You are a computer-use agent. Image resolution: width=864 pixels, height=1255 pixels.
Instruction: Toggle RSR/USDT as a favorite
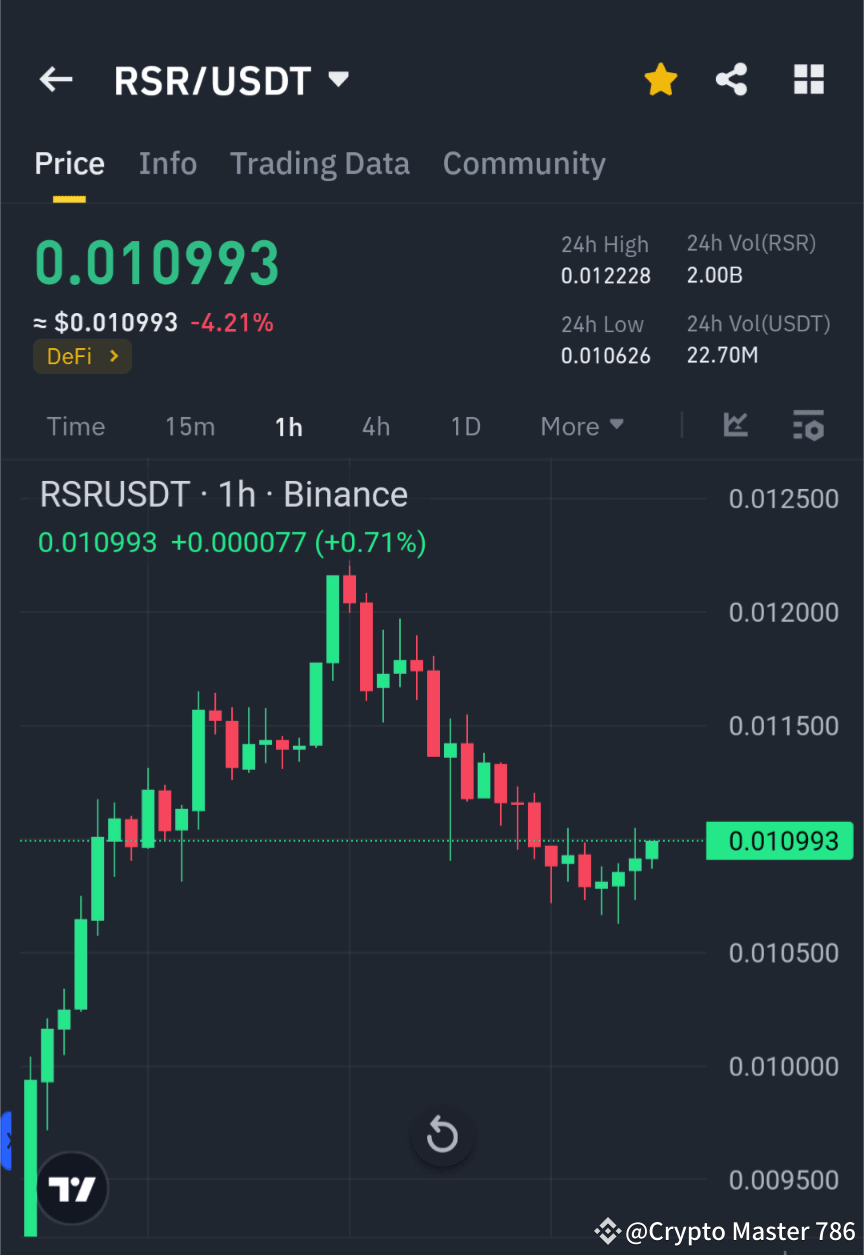(x=660, y=79)
